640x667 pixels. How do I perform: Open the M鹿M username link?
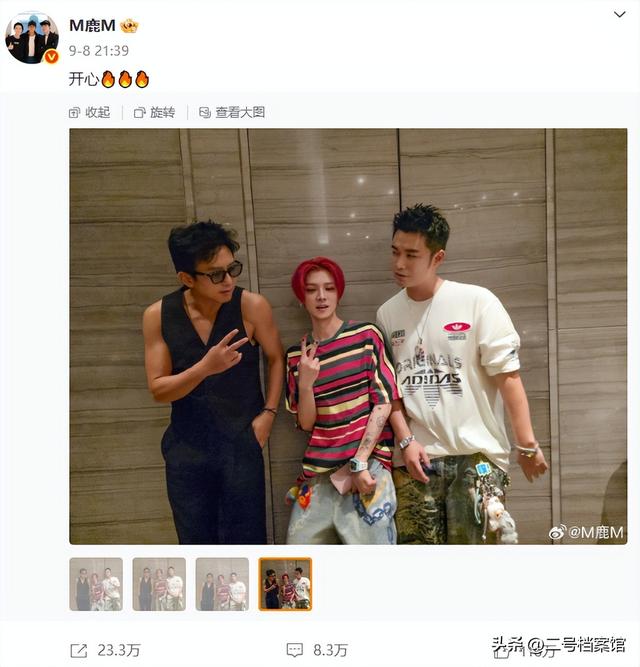click(x=92, y=26)
